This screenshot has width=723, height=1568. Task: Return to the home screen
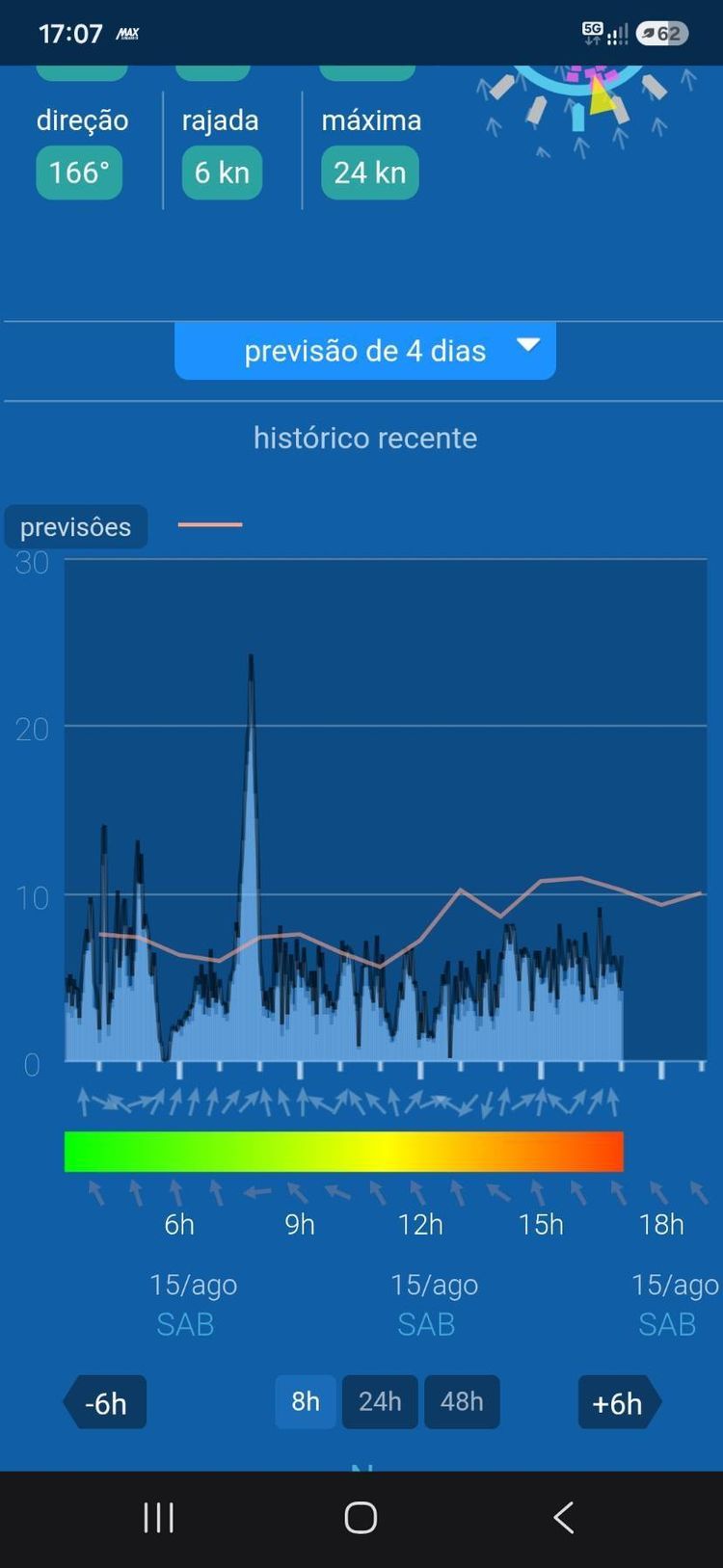pos(361,1517)
